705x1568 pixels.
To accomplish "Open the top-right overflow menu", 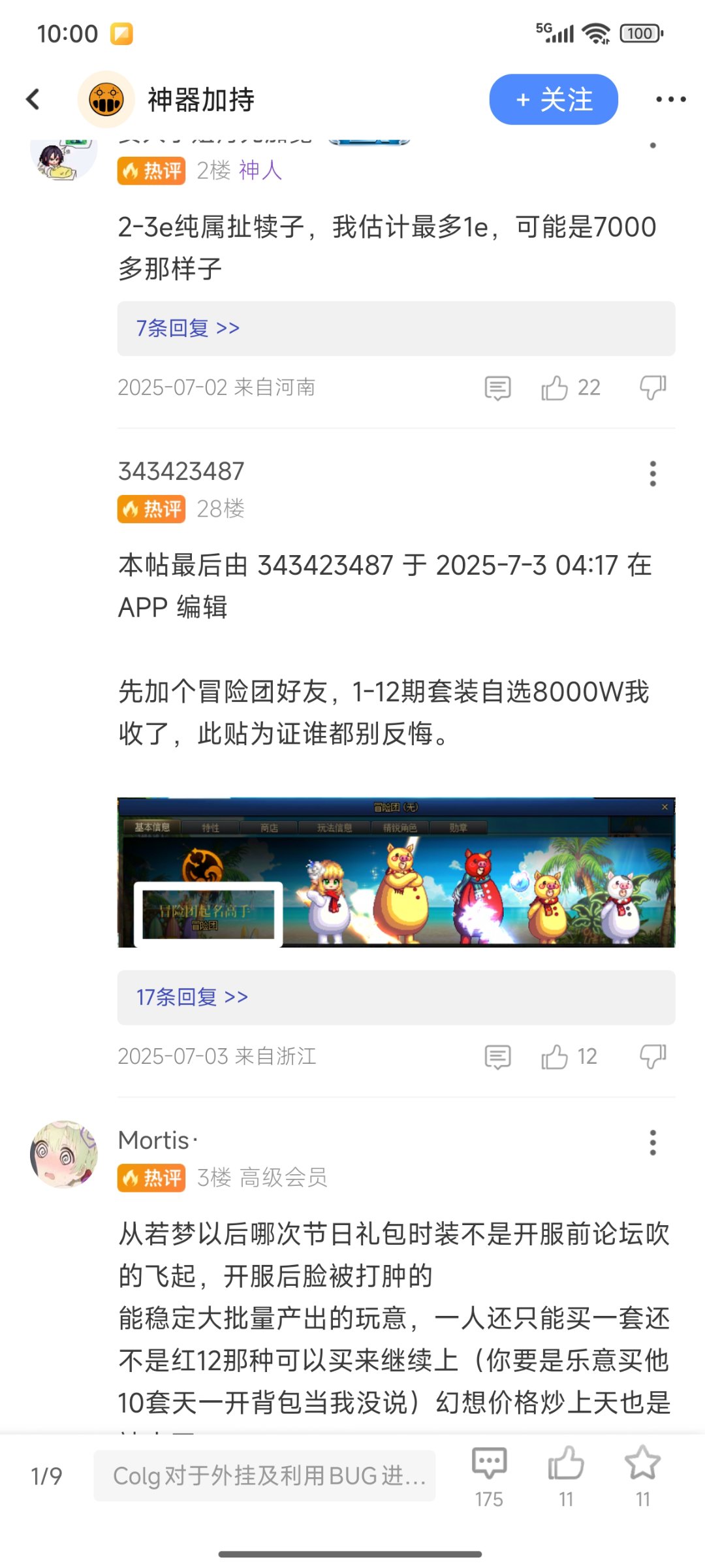I will [670, 99].
